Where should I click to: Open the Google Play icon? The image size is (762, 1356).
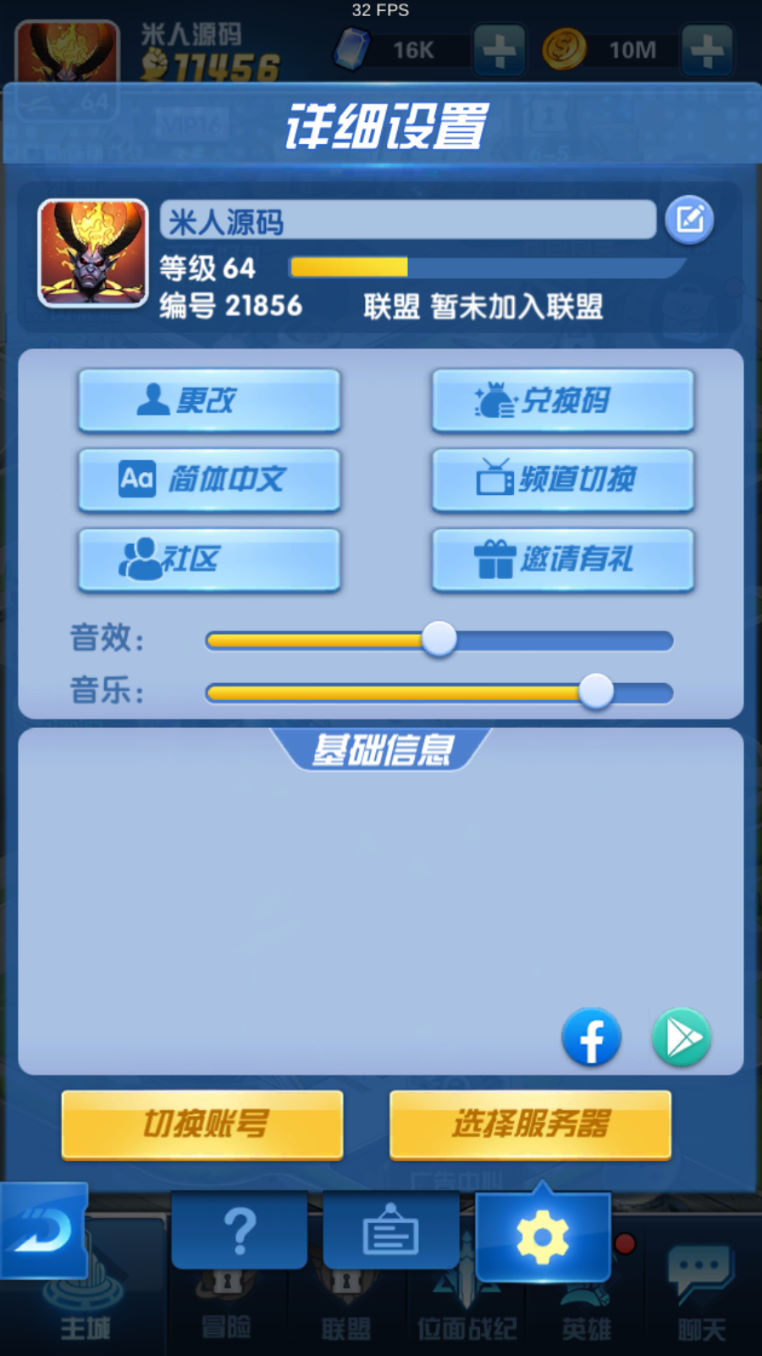point(681,1038)
